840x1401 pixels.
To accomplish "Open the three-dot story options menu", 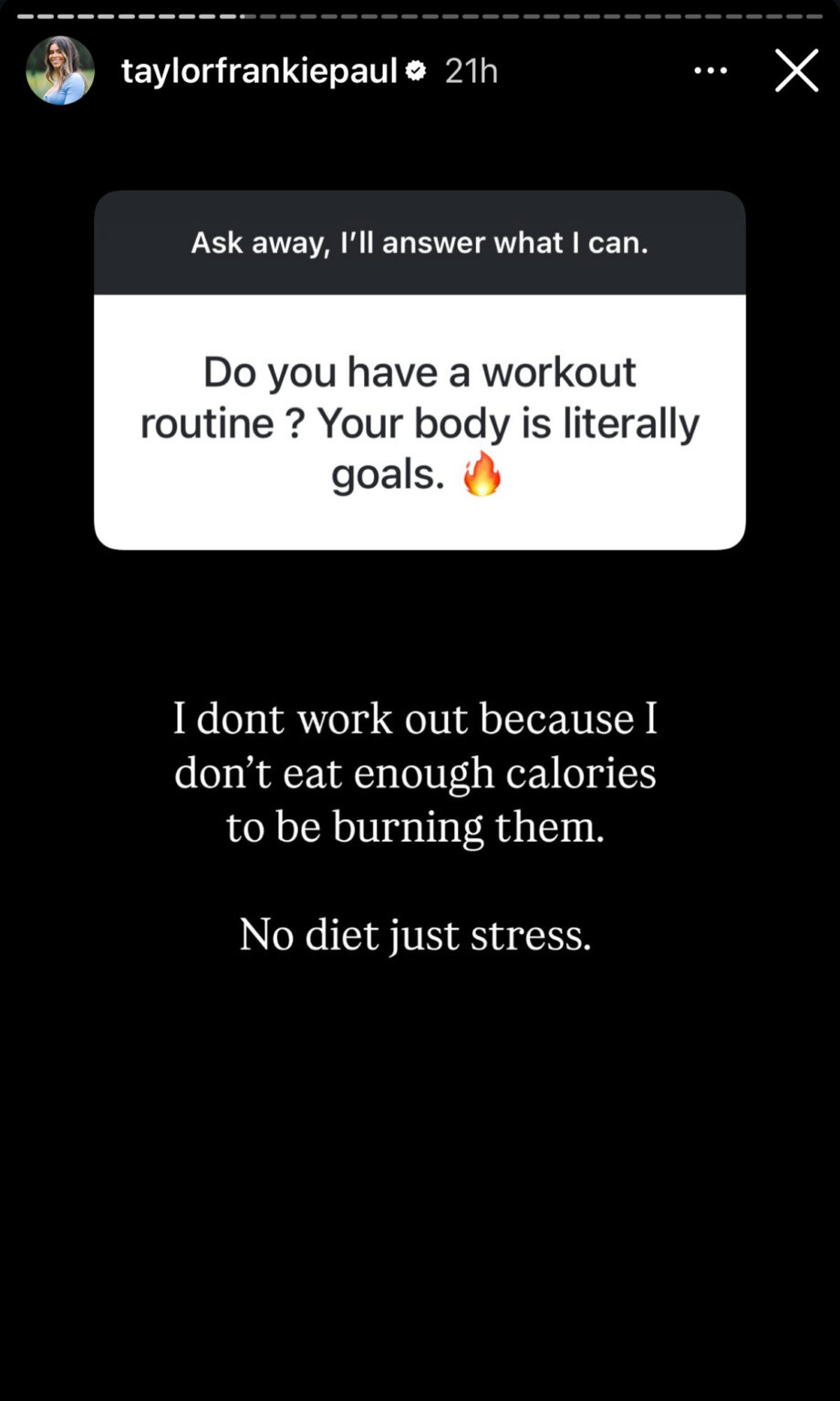I will (710, 70).
